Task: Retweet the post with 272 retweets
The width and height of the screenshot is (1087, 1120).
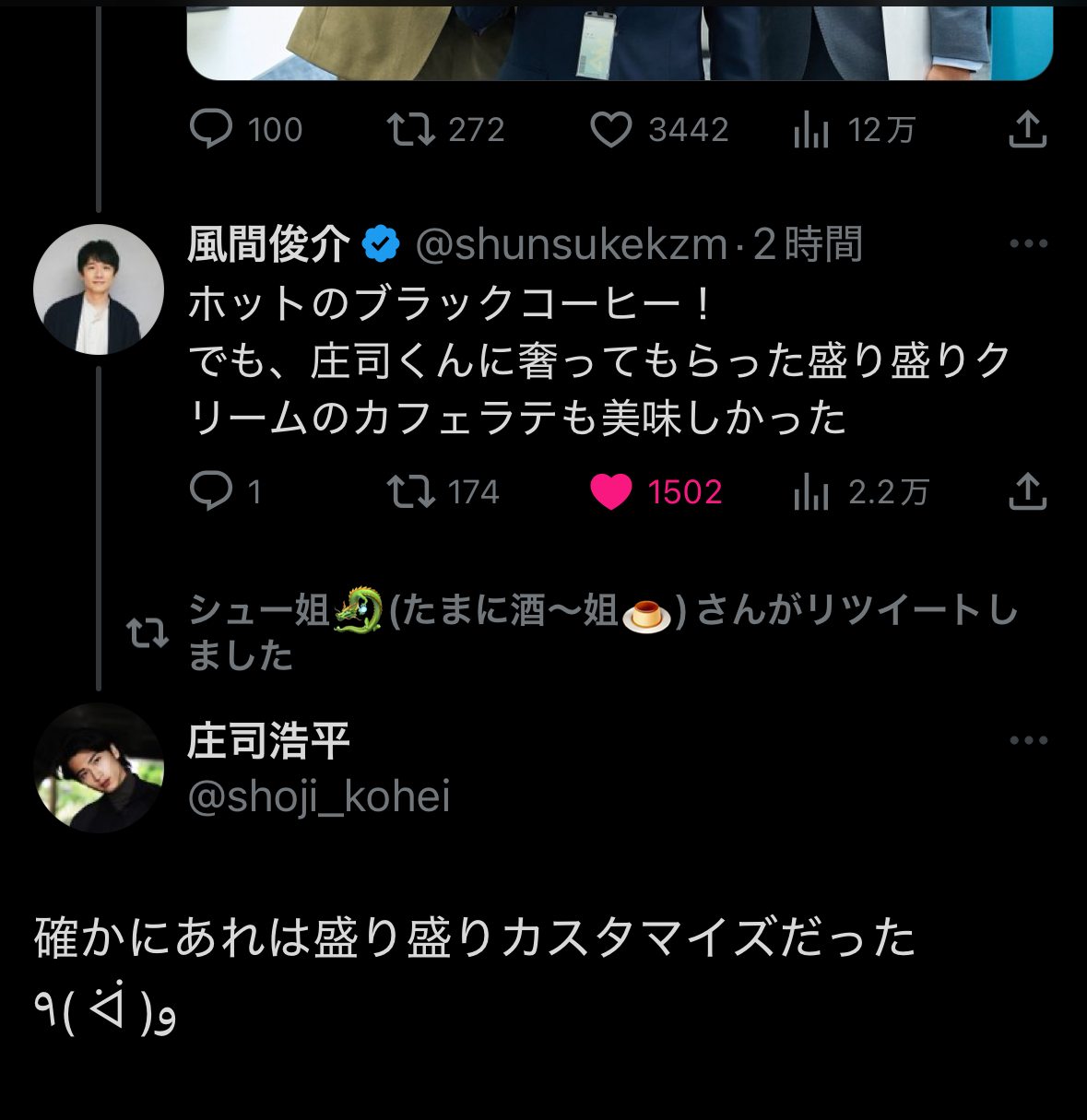Action: [x=410, y=129]
